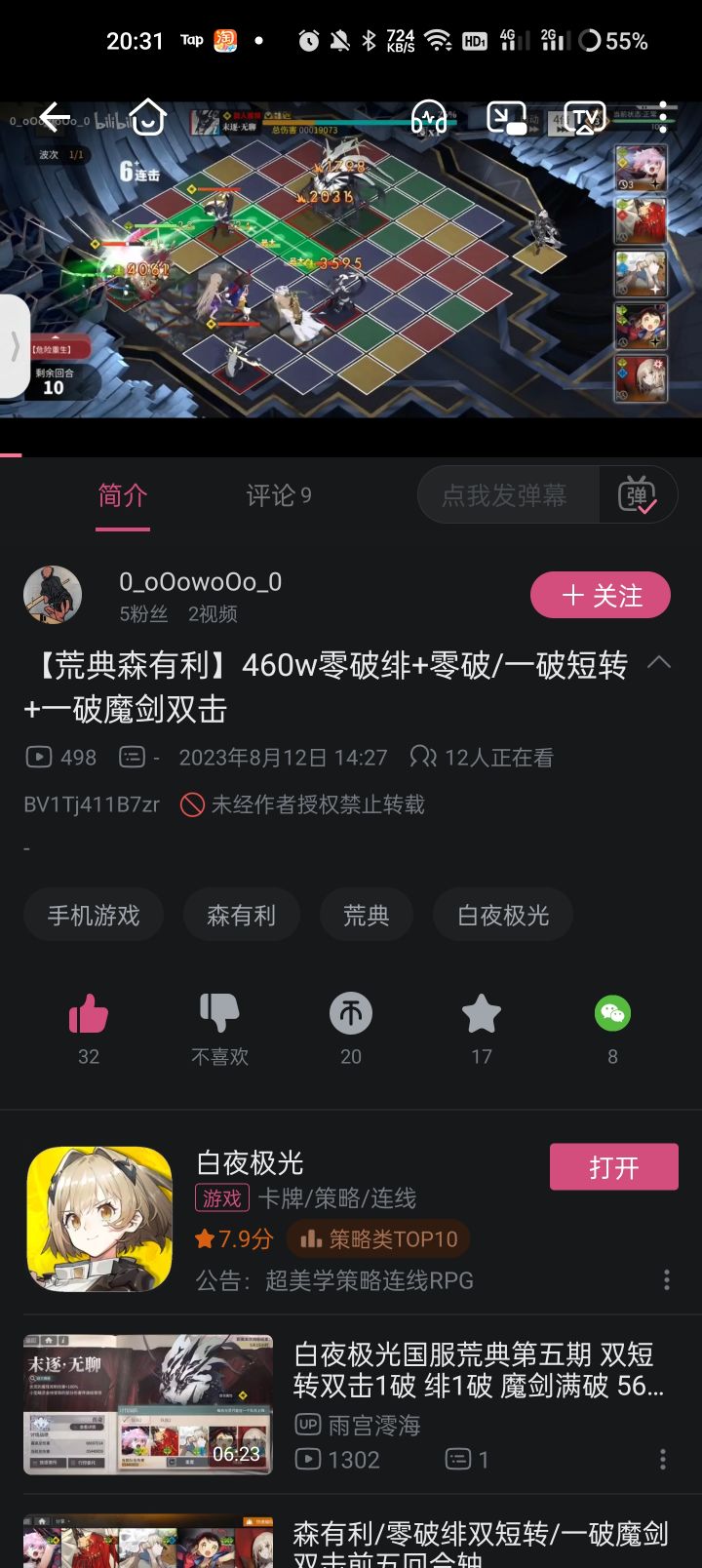Toggle danmaku display with the 弹 switch
The image size is (702, 1568).
tap(639, 494)
